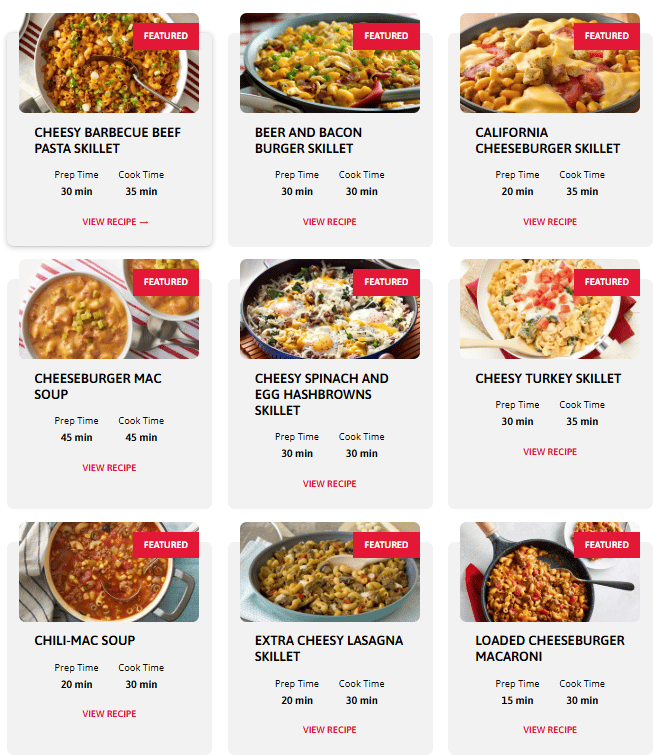Open the Beer and Bacon Burger Skillet card
Screen dimensions: 654x755
point(308,140)
